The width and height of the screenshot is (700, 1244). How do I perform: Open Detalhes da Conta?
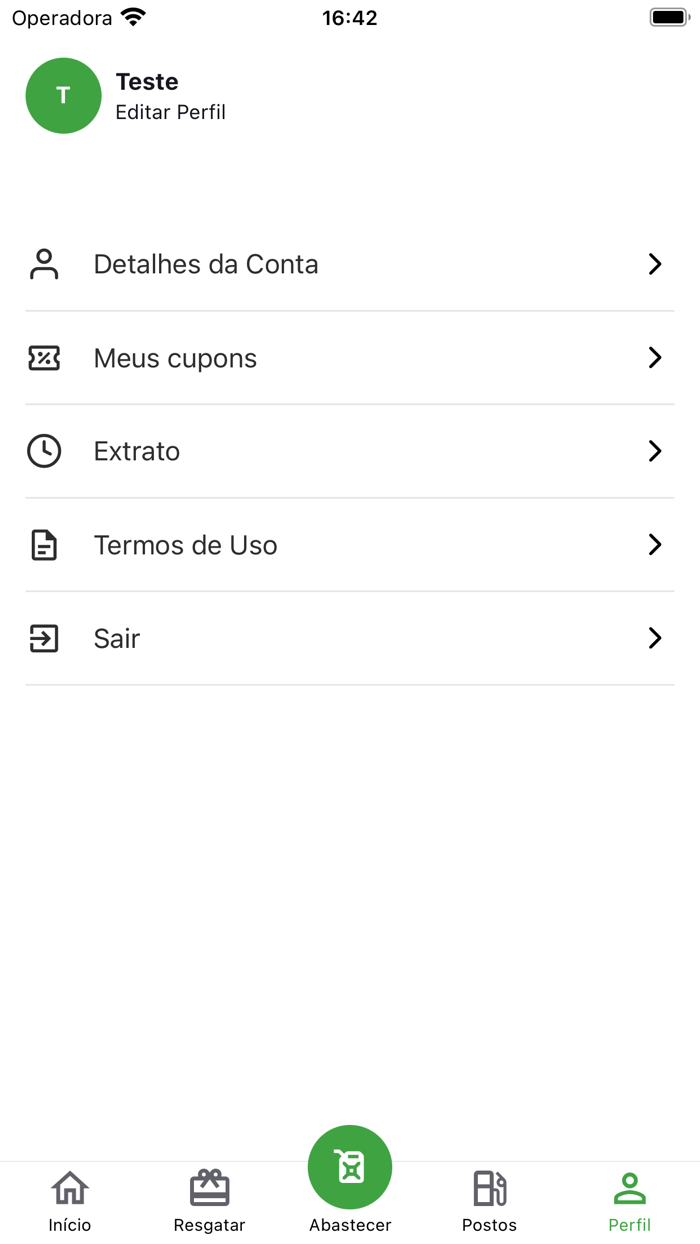[350, 264]
